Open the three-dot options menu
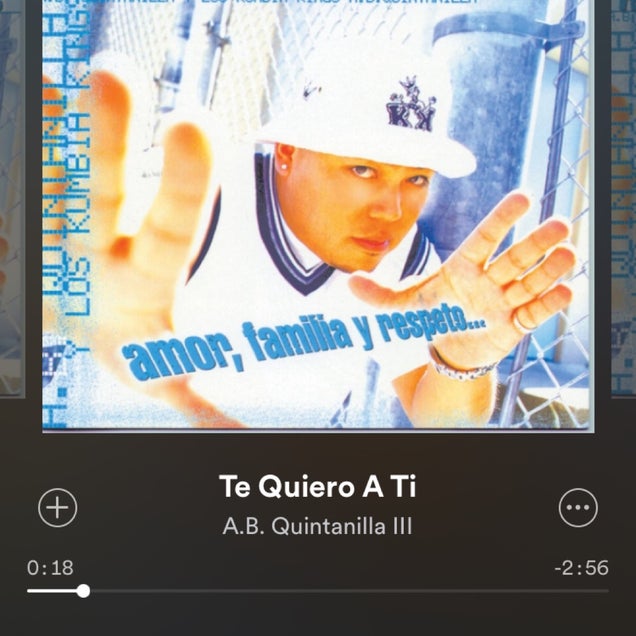The height and width of the screenshot is (636, 636). [x=578, y=508]
